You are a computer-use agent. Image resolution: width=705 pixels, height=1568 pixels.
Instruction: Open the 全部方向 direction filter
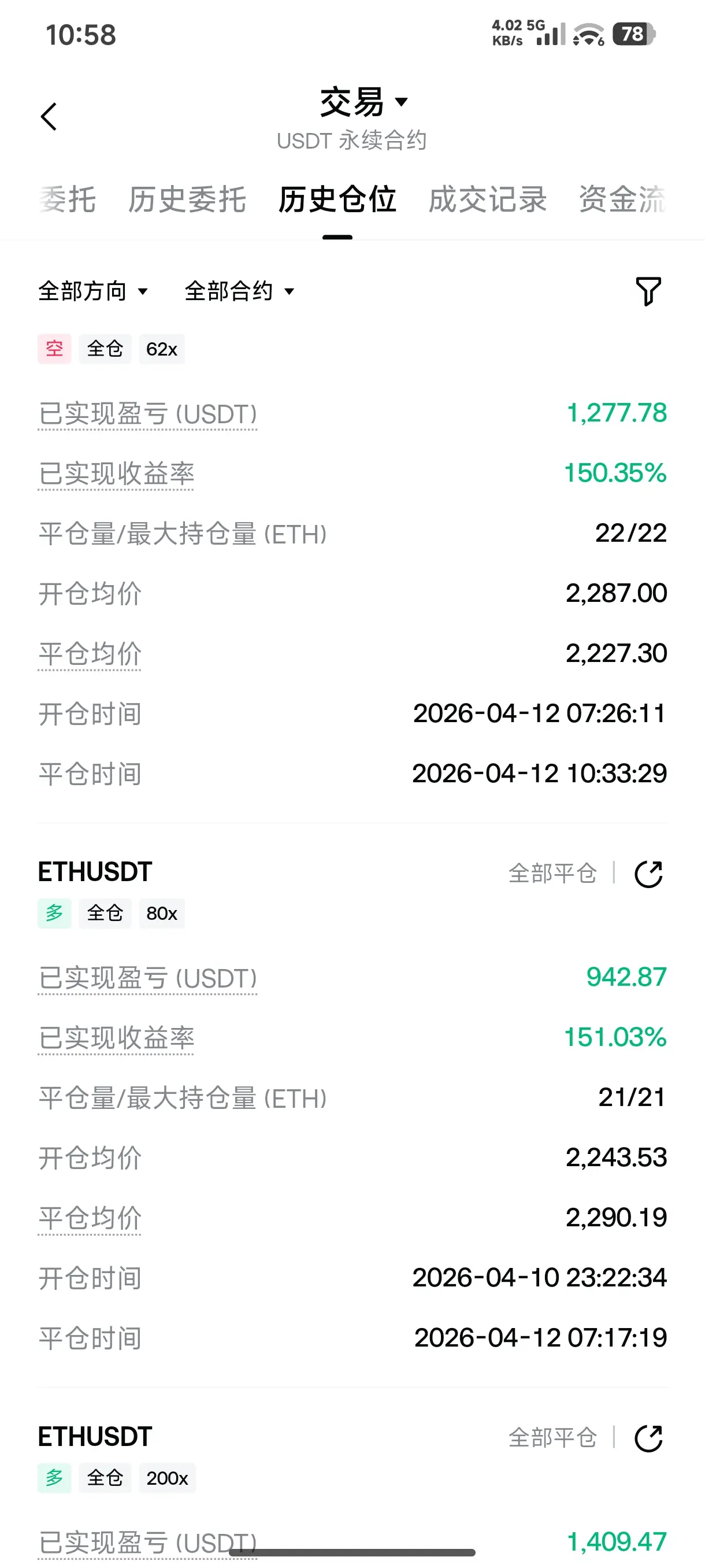click(93, 291)
